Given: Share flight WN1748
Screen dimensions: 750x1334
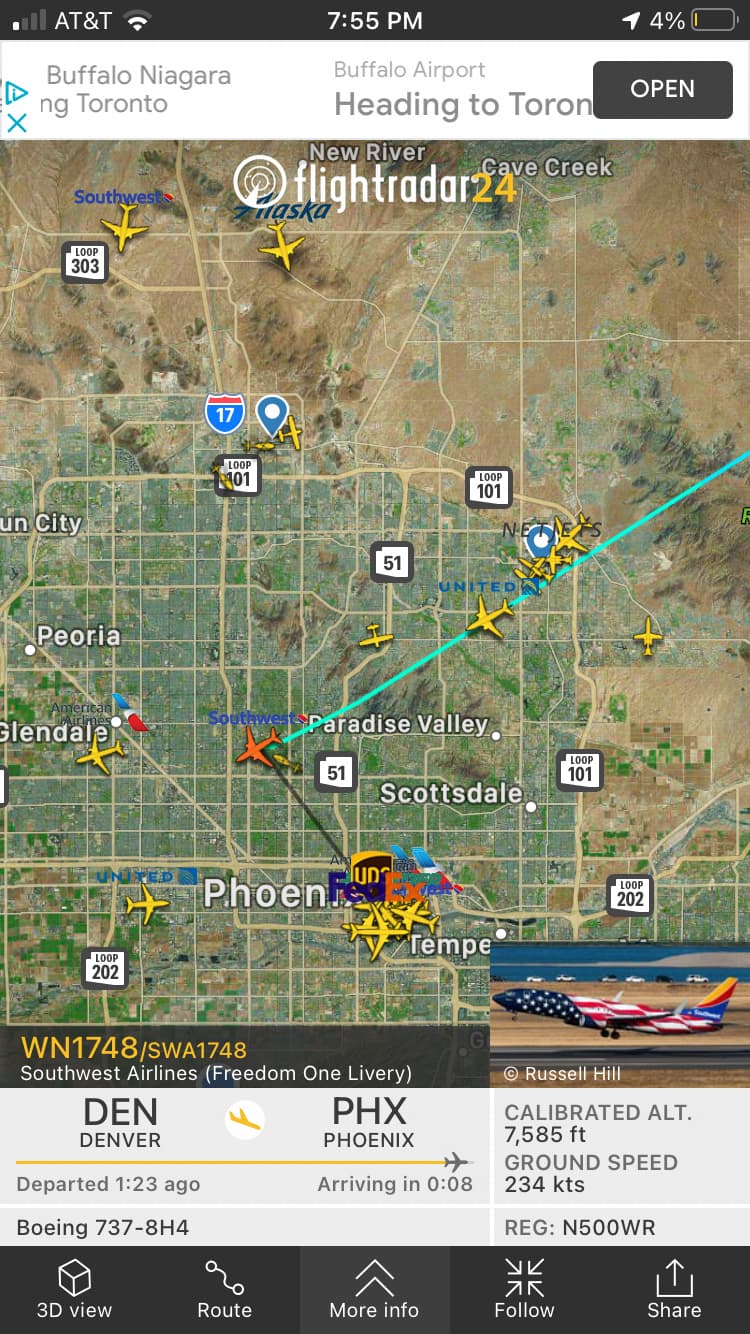Looking at the screenshot, I should 674,1289.
